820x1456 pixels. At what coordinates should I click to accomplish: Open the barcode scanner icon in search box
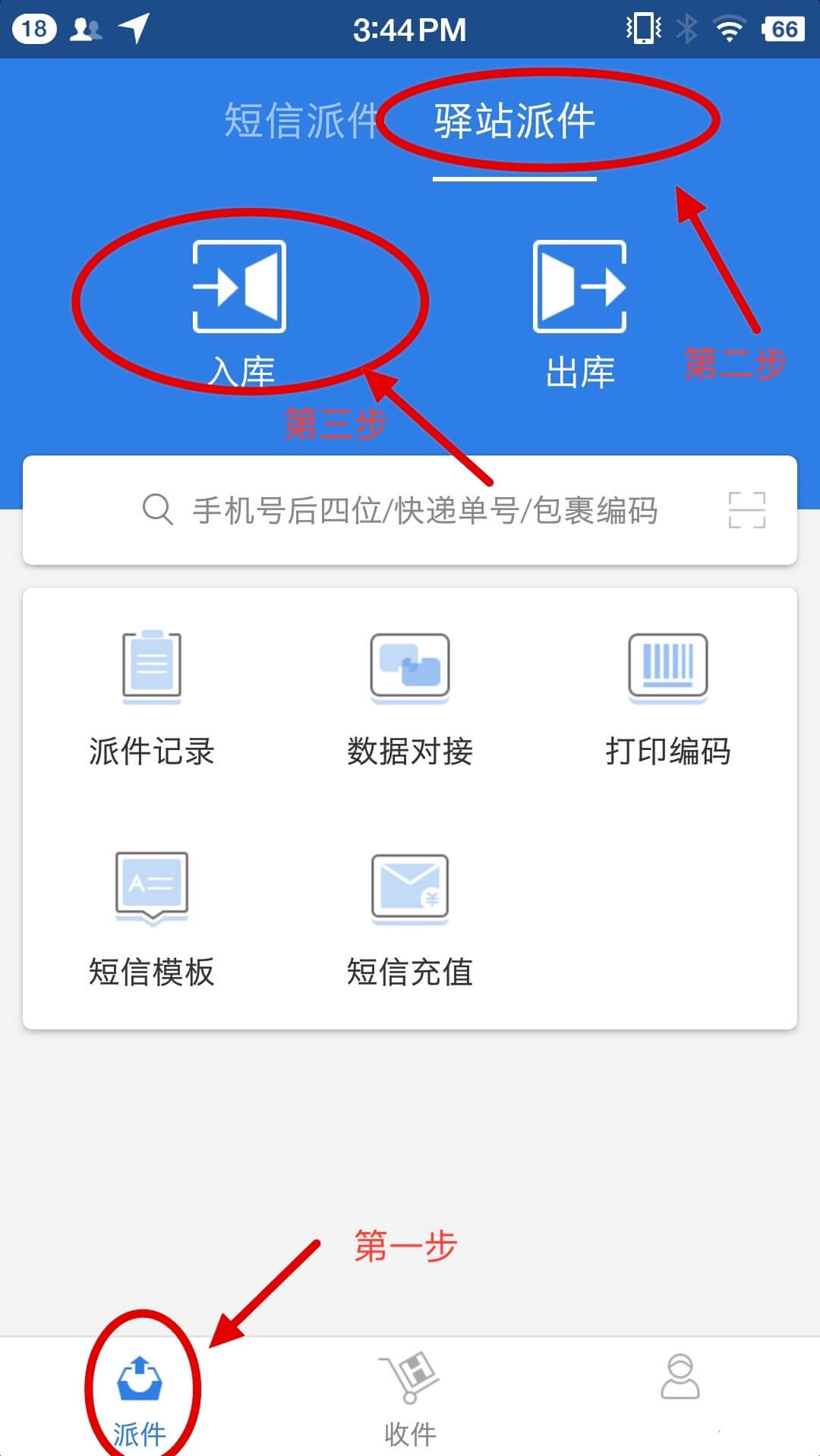[747, 510]
